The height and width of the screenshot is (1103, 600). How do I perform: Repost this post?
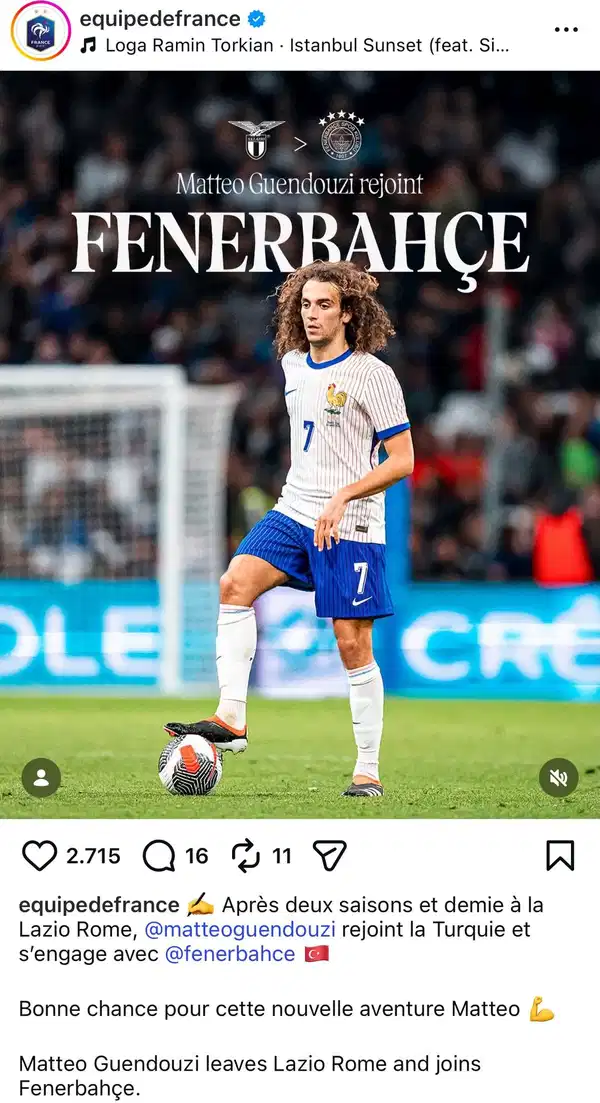245,855
